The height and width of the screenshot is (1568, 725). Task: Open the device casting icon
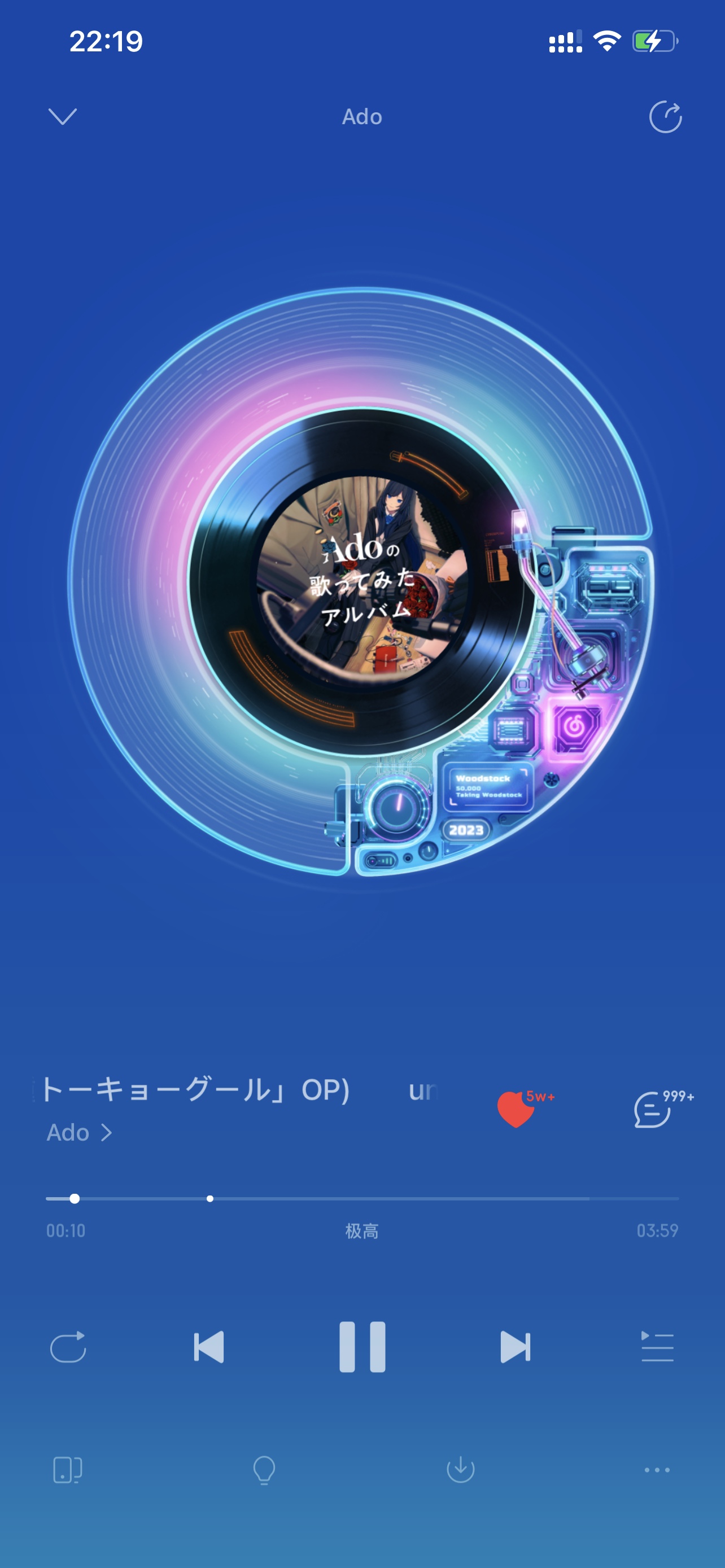[x=68, y=1470]
